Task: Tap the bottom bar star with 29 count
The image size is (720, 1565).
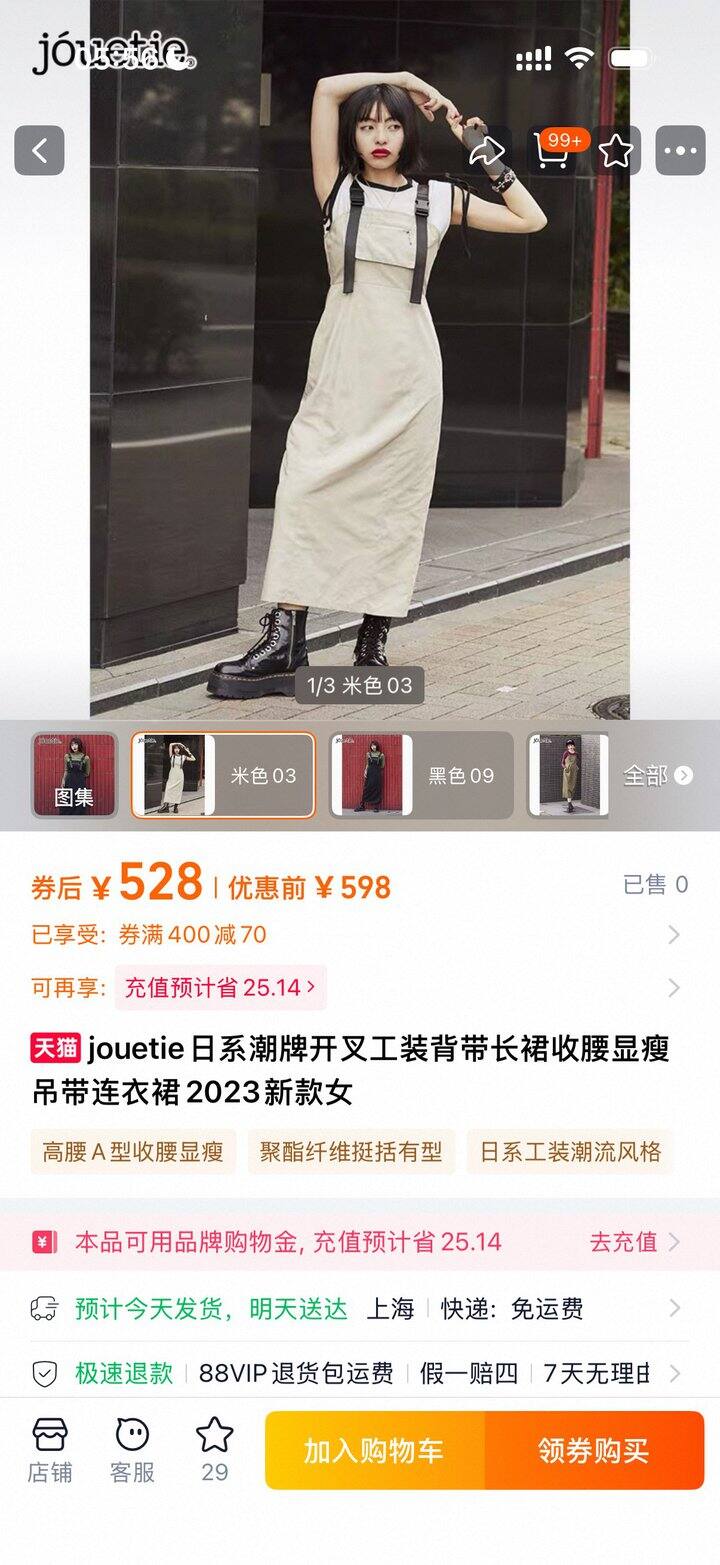Action: (214, 1449)
